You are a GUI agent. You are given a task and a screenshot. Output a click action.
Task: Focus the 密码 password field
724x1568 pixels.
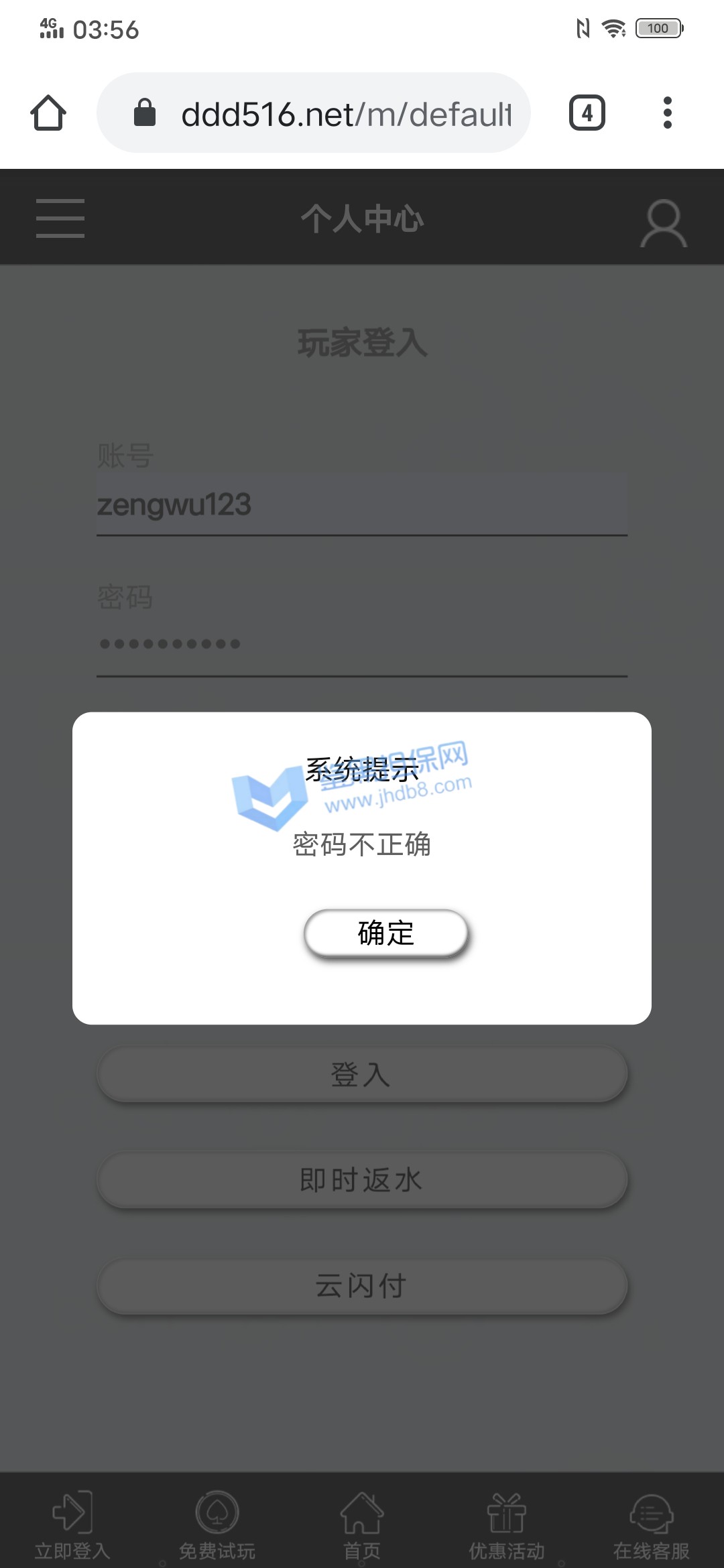pos(362,645)
